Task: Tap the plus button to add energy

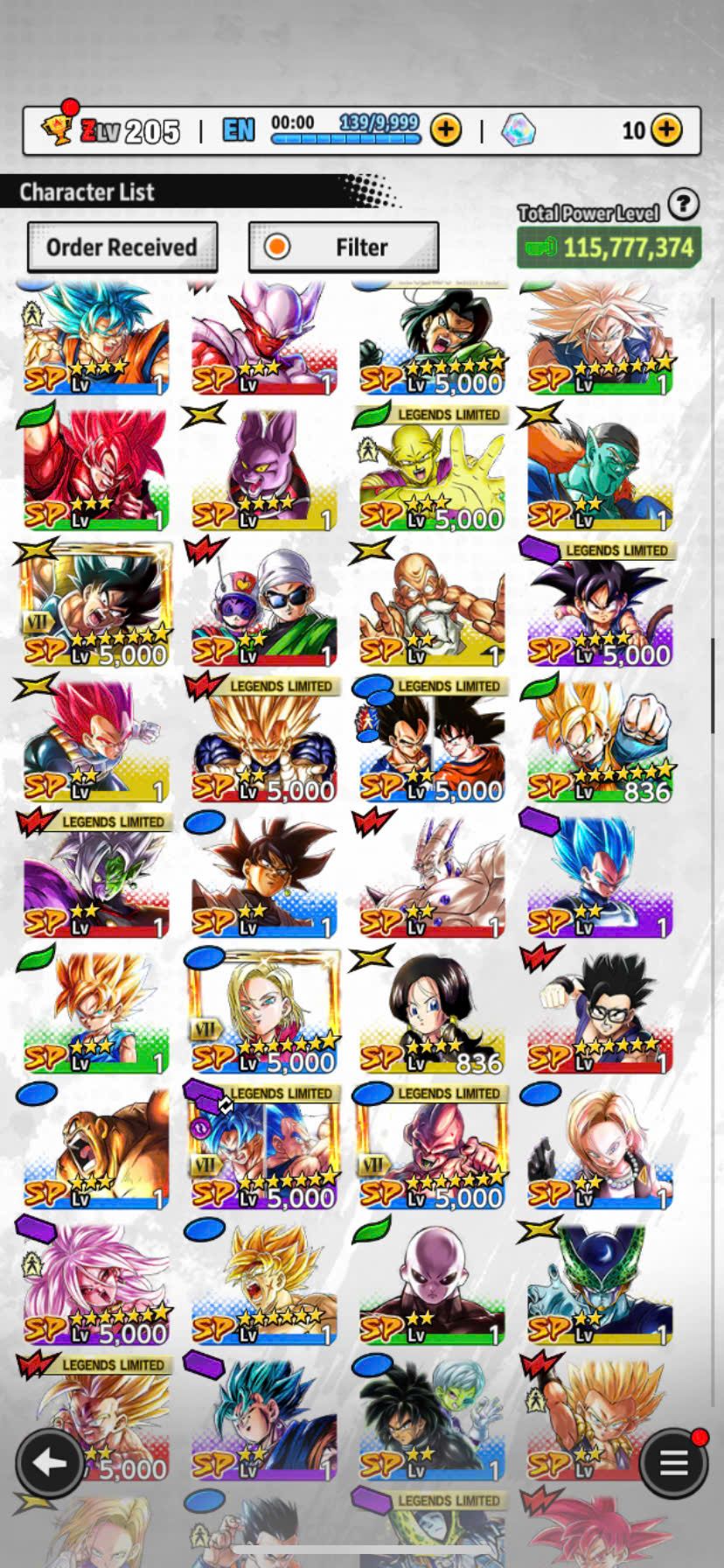Action: coord(446,130)
